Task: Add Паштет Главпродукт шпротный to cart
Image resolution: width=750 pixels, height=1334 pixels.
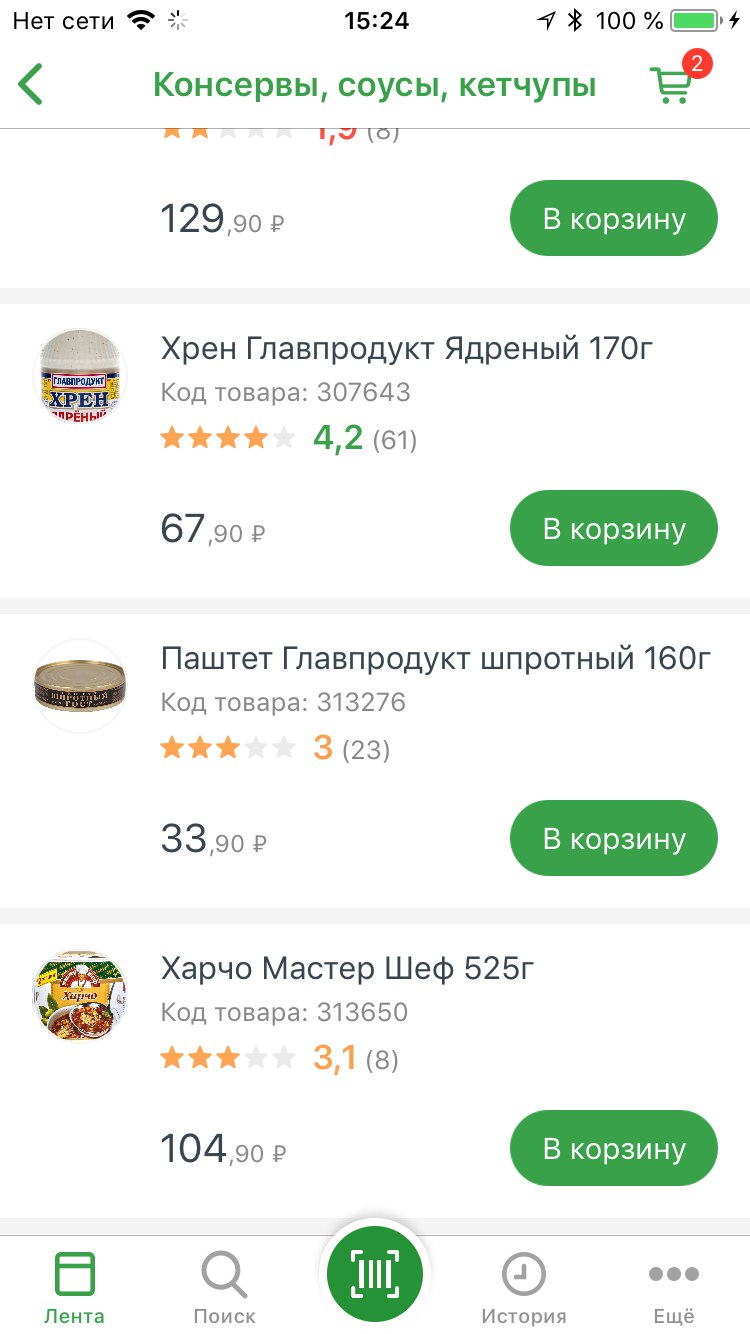Action: [x=613, y=839]
